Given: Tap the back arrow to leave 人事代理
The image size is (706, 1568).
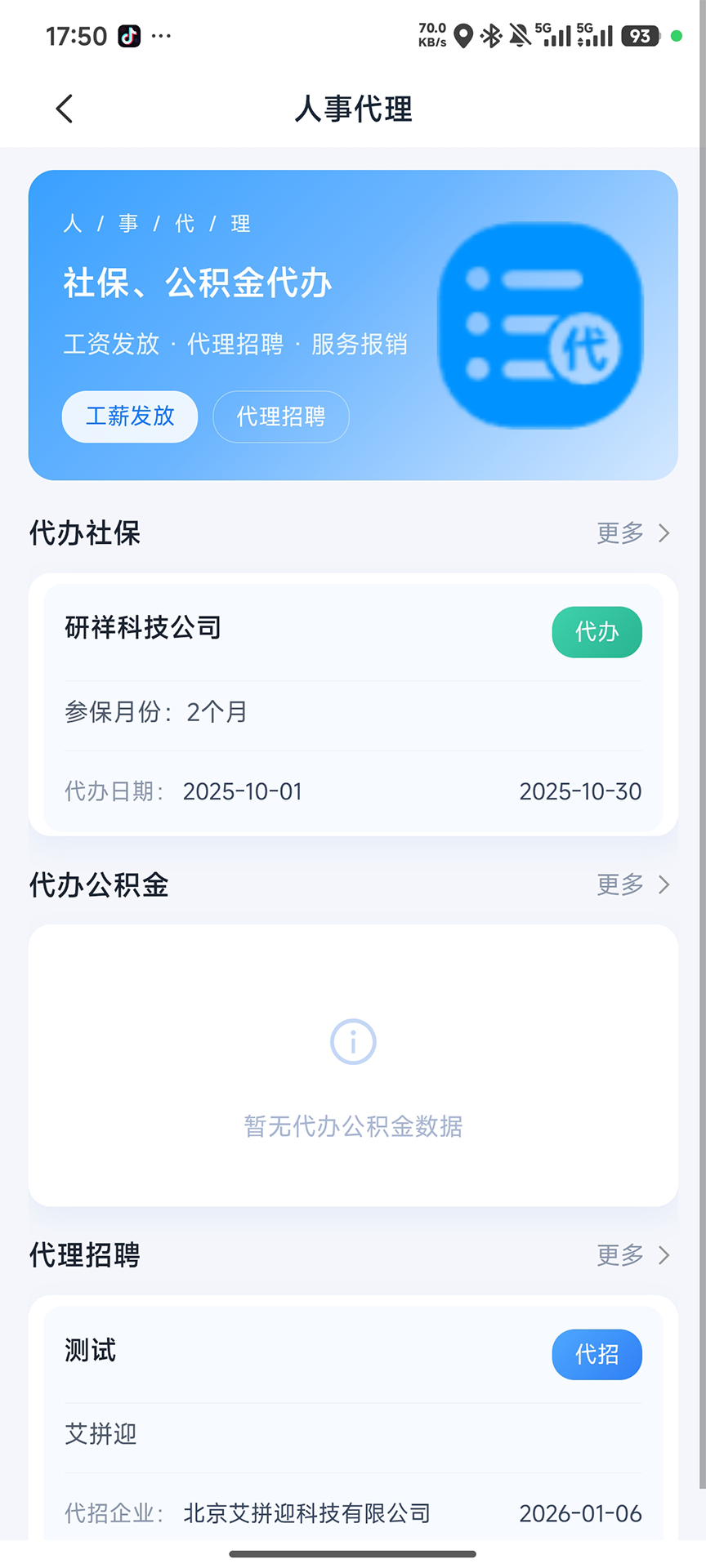Looking at the screenshot, I should pos(65,109).
